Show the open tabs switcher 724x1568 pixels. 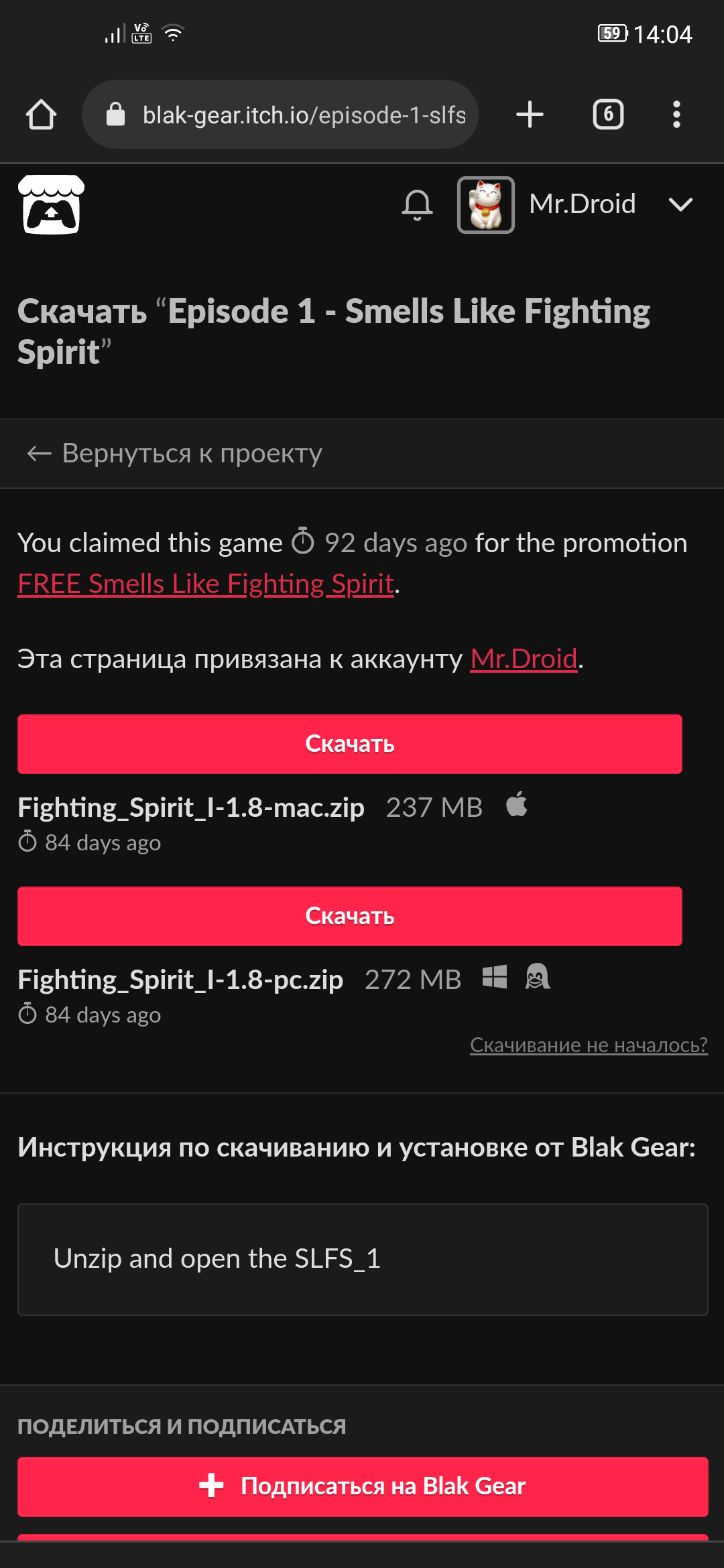click(608, 115)
